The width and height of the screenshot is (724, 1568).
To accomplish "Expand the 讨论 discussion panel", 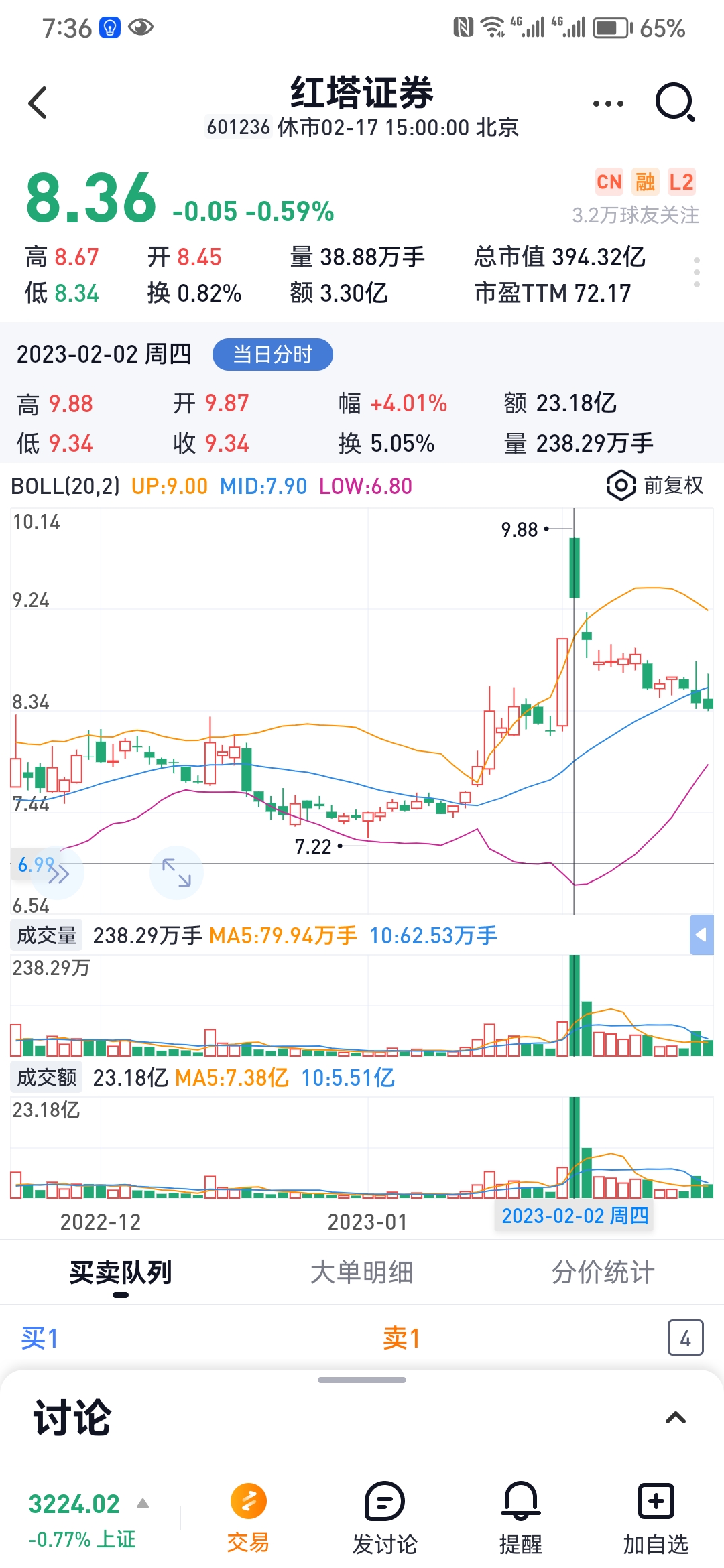I will coord(675,1417).
